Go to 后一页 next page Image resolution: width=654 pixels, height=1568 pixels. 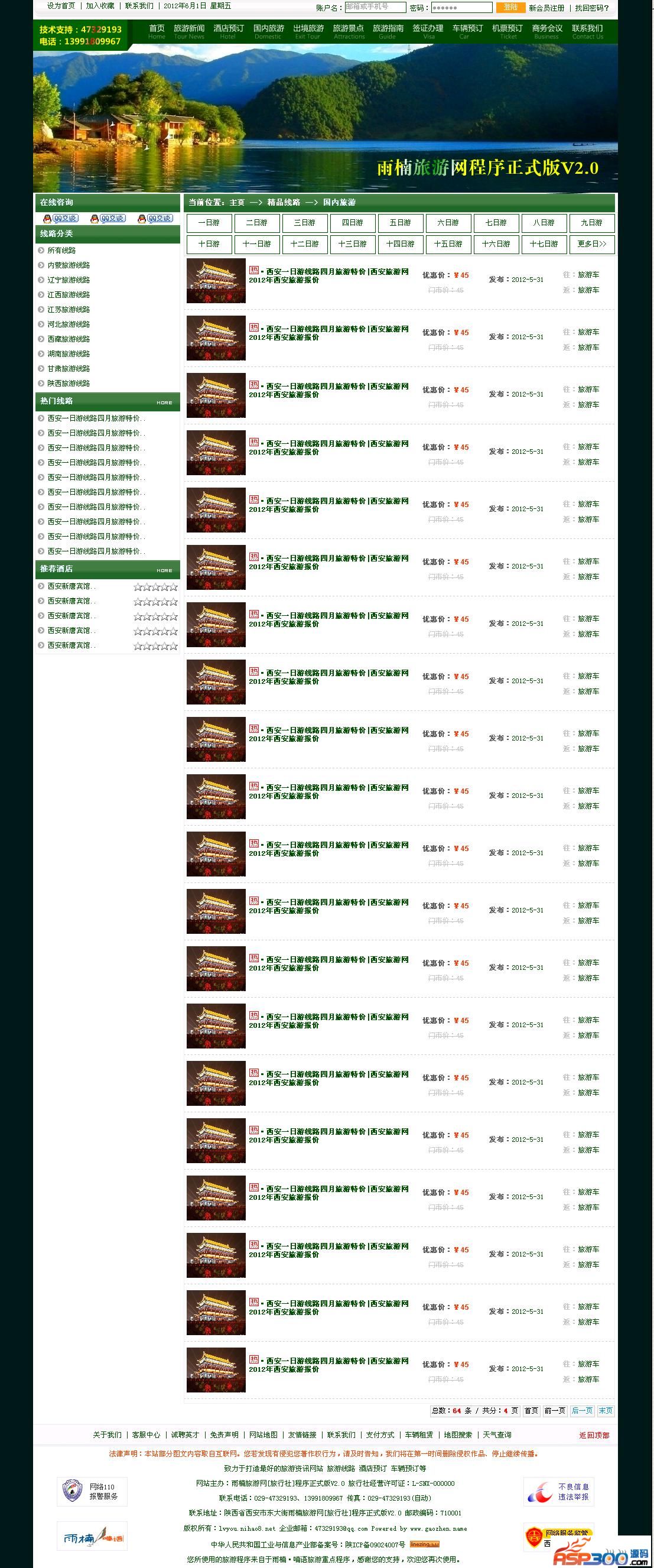[581, 1411]
